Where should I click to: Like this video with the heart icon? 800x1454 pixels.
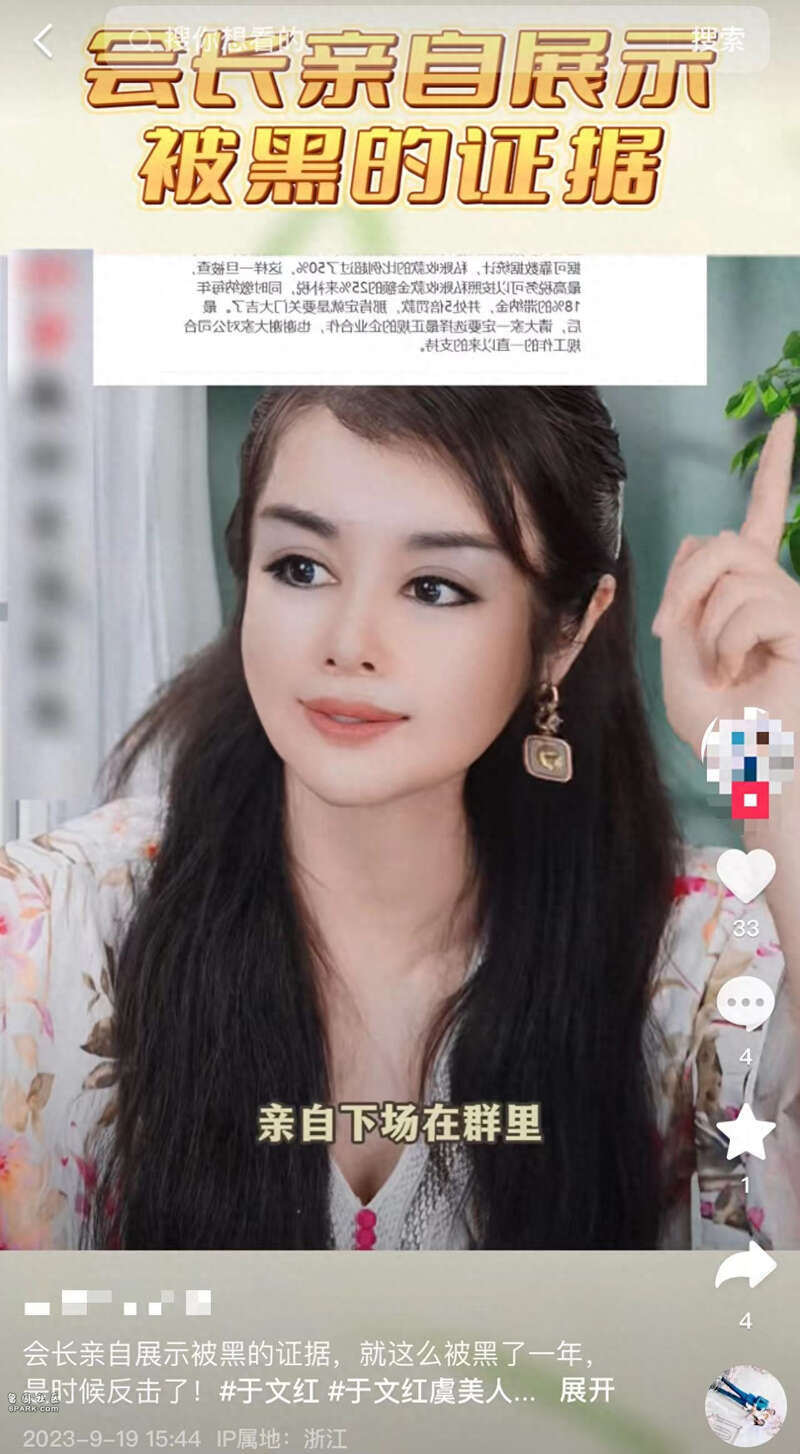[x=746, y=876]
